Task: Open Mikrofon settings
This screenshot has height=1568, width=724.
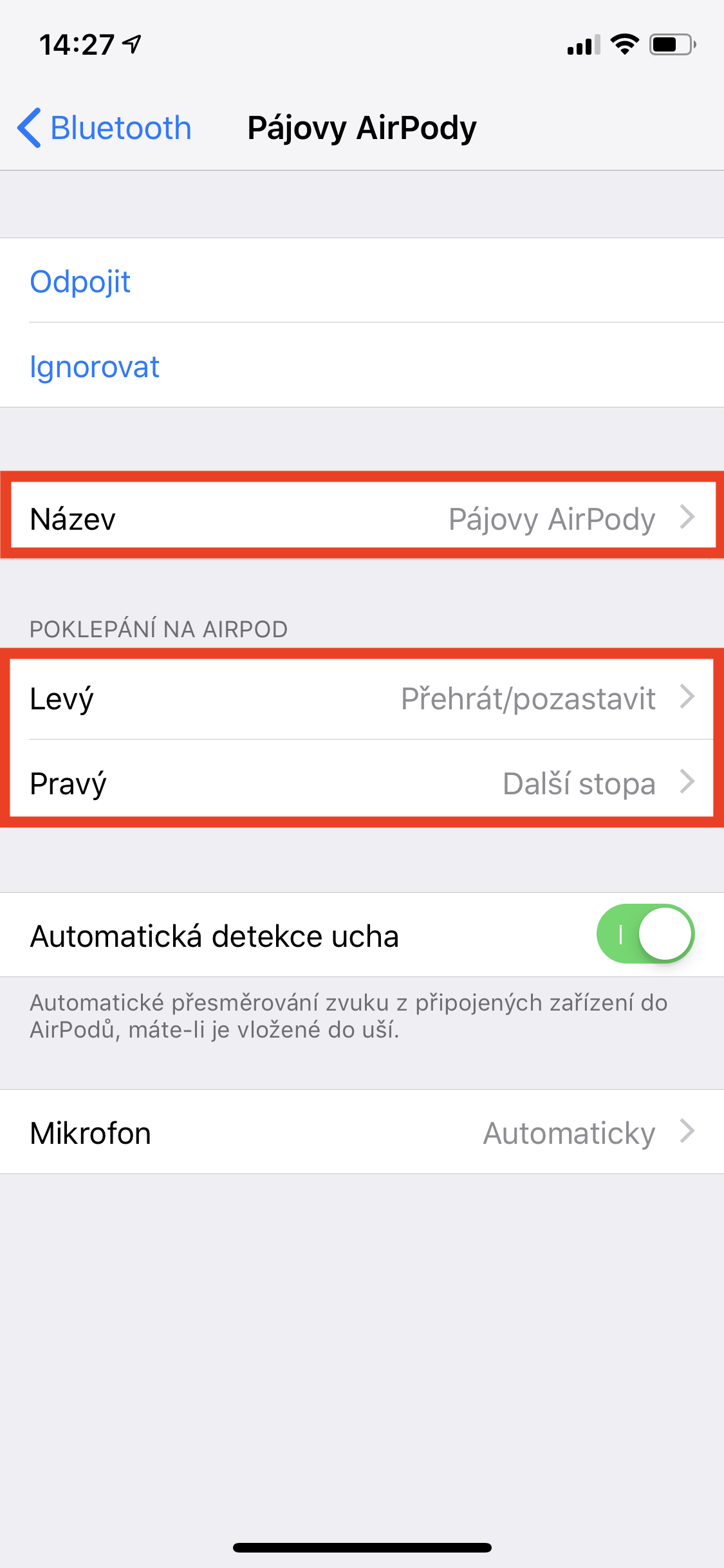Action: [362, 1132]
